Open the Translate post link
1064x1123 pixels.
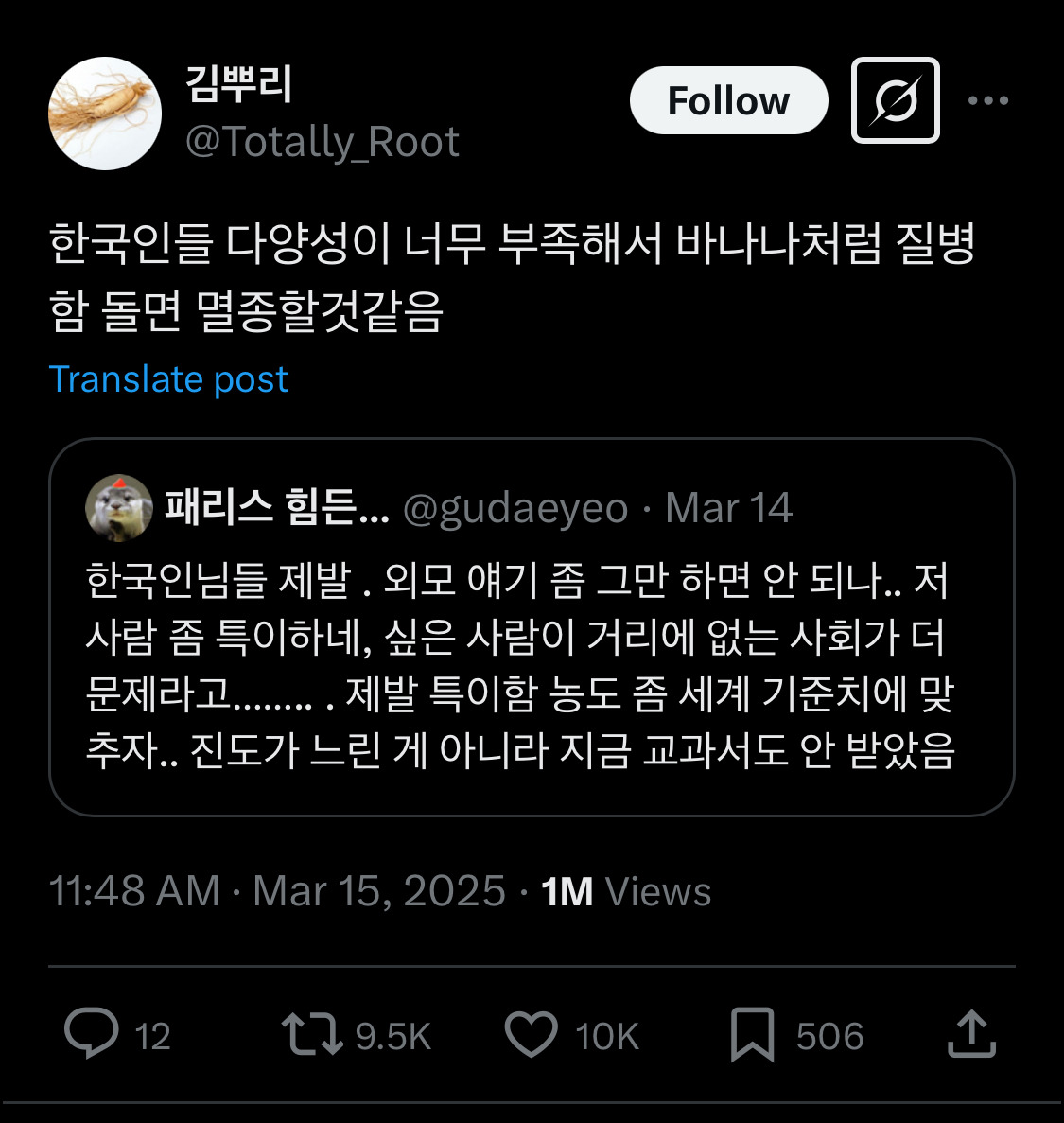tap(168, 379)
